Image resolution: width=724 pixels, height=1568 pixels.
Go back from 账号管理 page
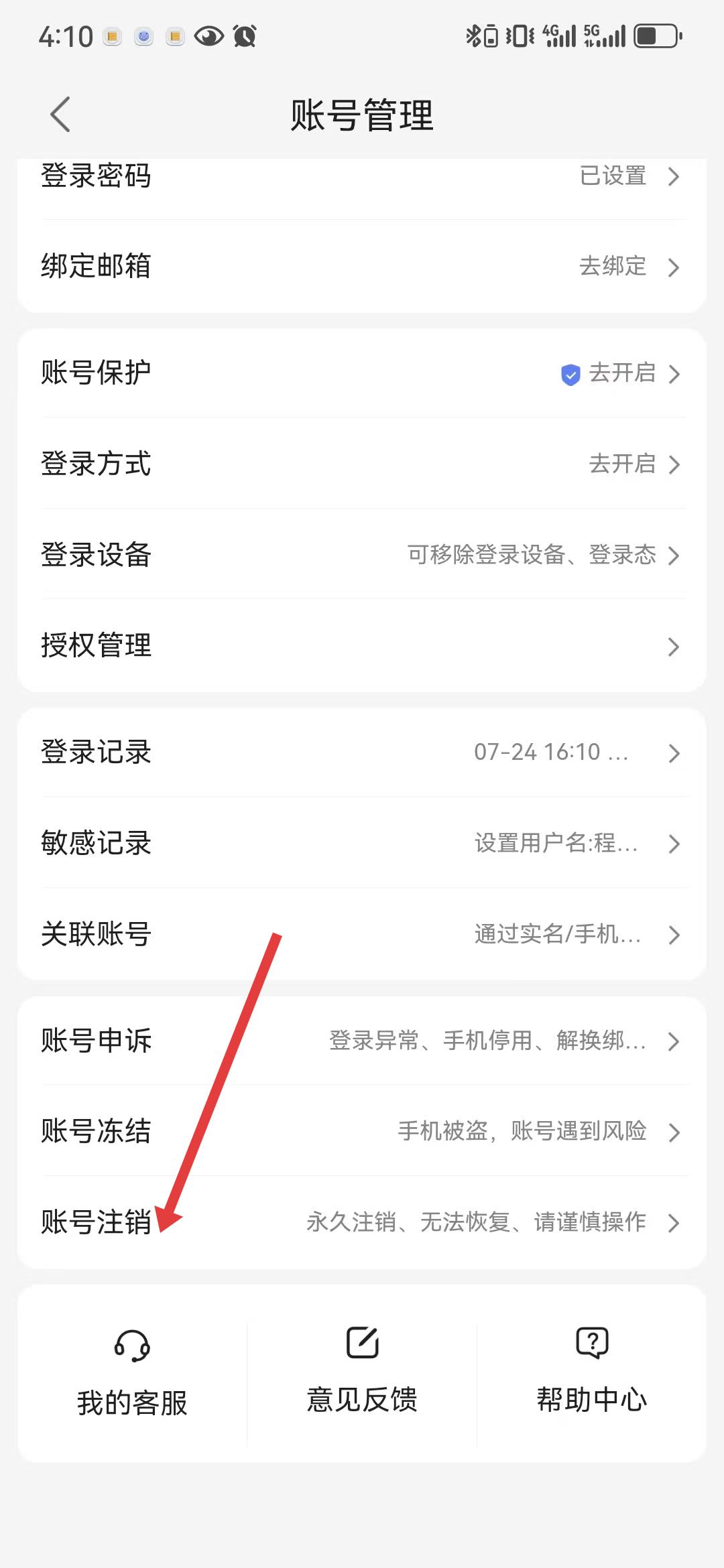(60, 115)
